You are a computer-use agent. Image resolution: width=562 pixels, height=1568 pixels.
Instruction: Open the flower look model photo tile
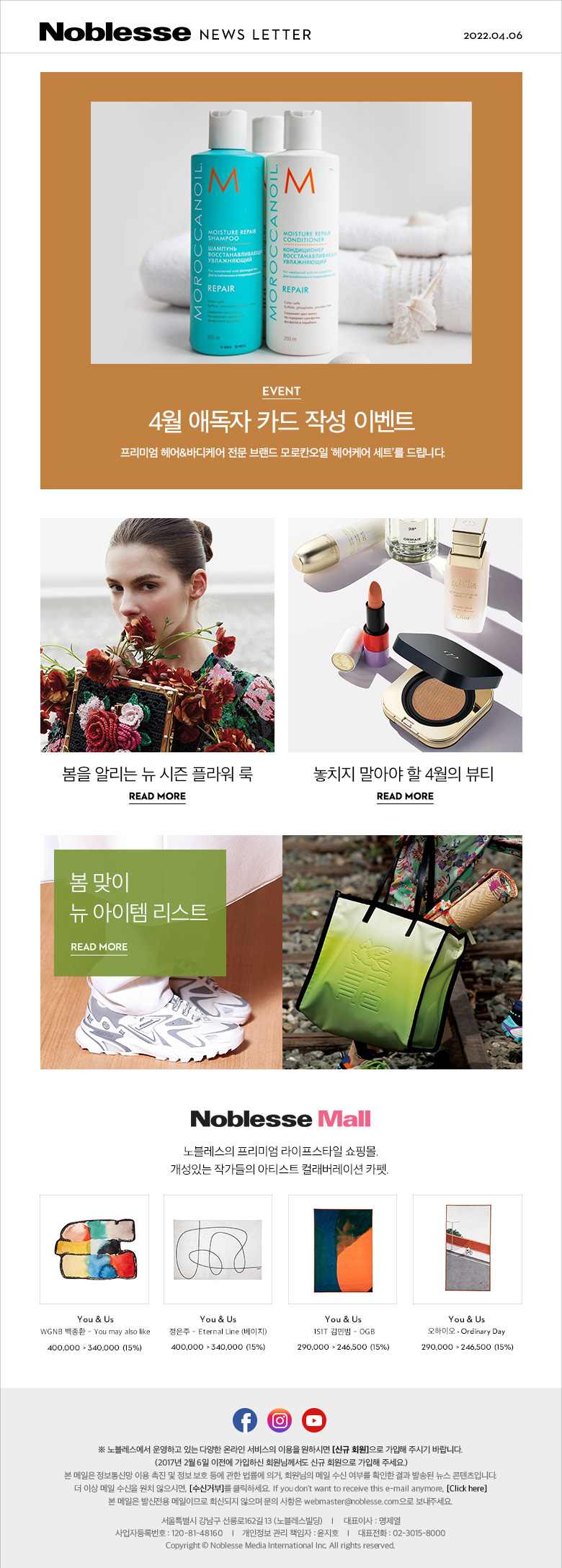pyautogui.click(x=157, y=635)
